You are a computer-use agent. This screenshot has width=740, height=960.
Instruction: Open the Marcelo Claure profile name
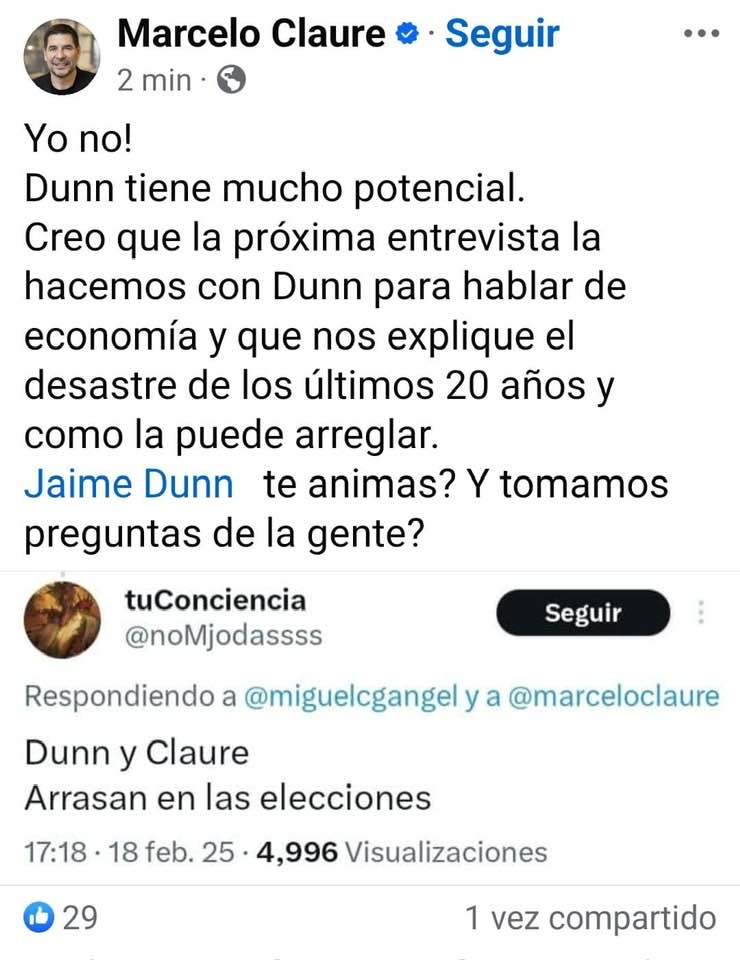(251, 34)
